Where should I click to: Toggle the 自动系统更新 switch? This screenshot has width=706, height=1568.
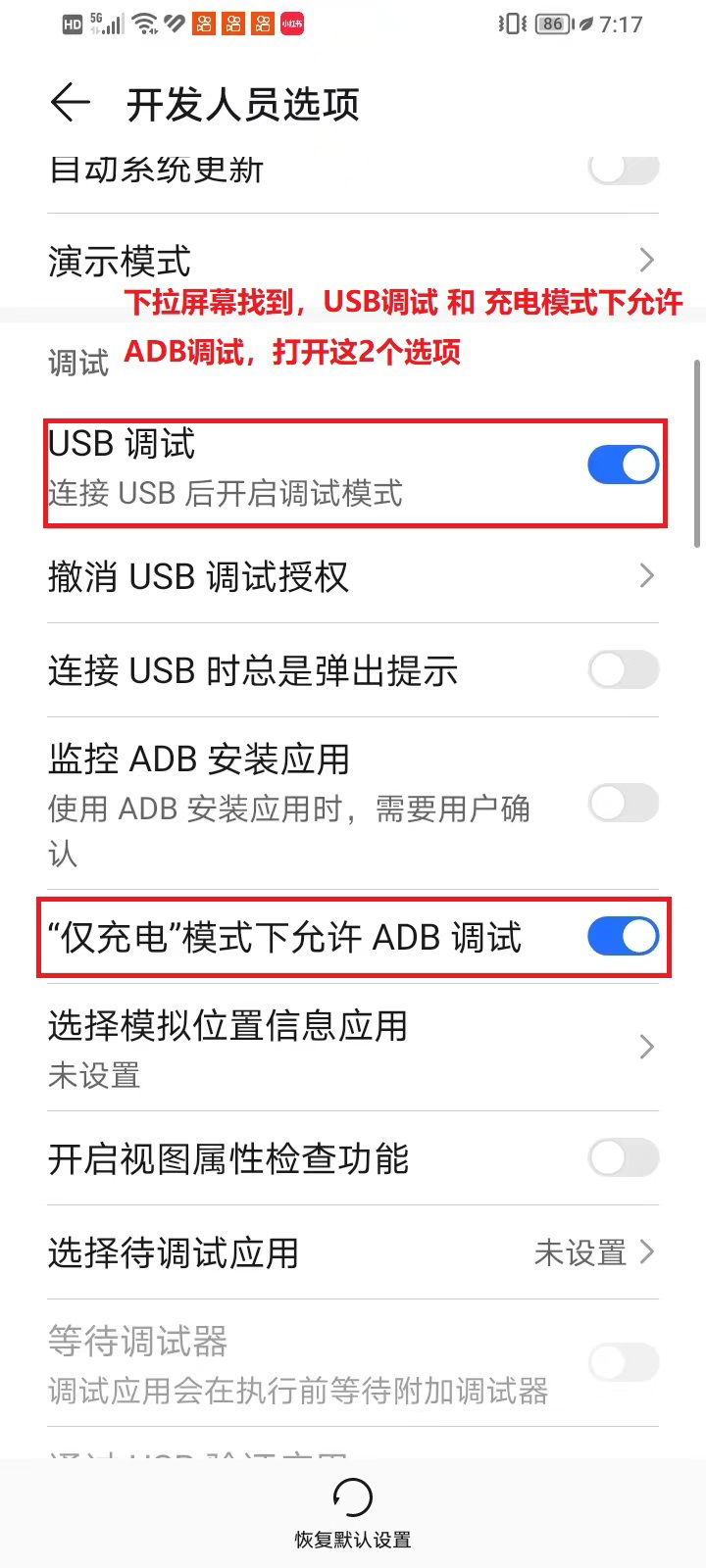click(x=623, y=169)
